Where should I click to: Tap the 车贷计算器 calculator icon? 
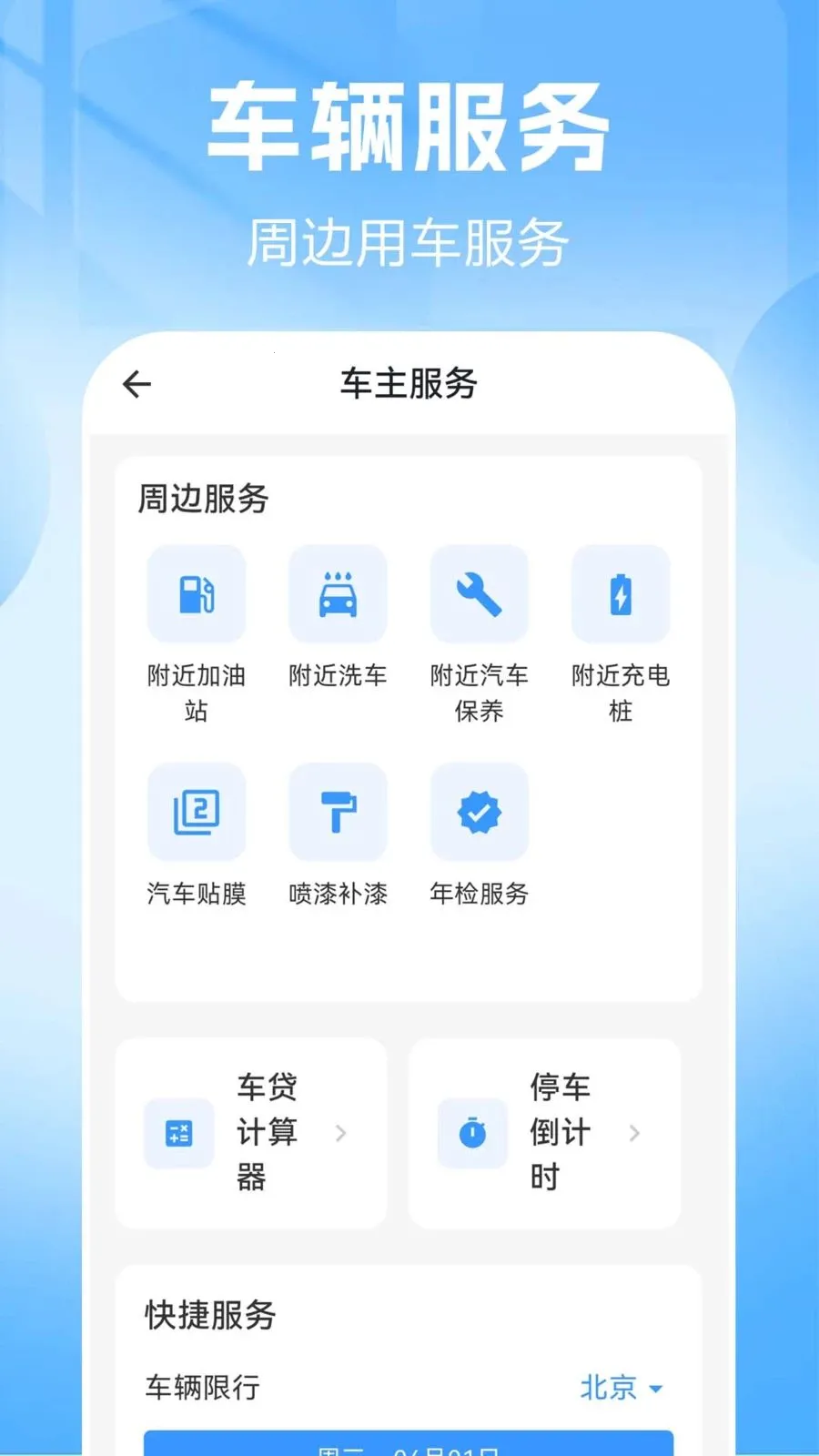click(x=178, y=1133)
